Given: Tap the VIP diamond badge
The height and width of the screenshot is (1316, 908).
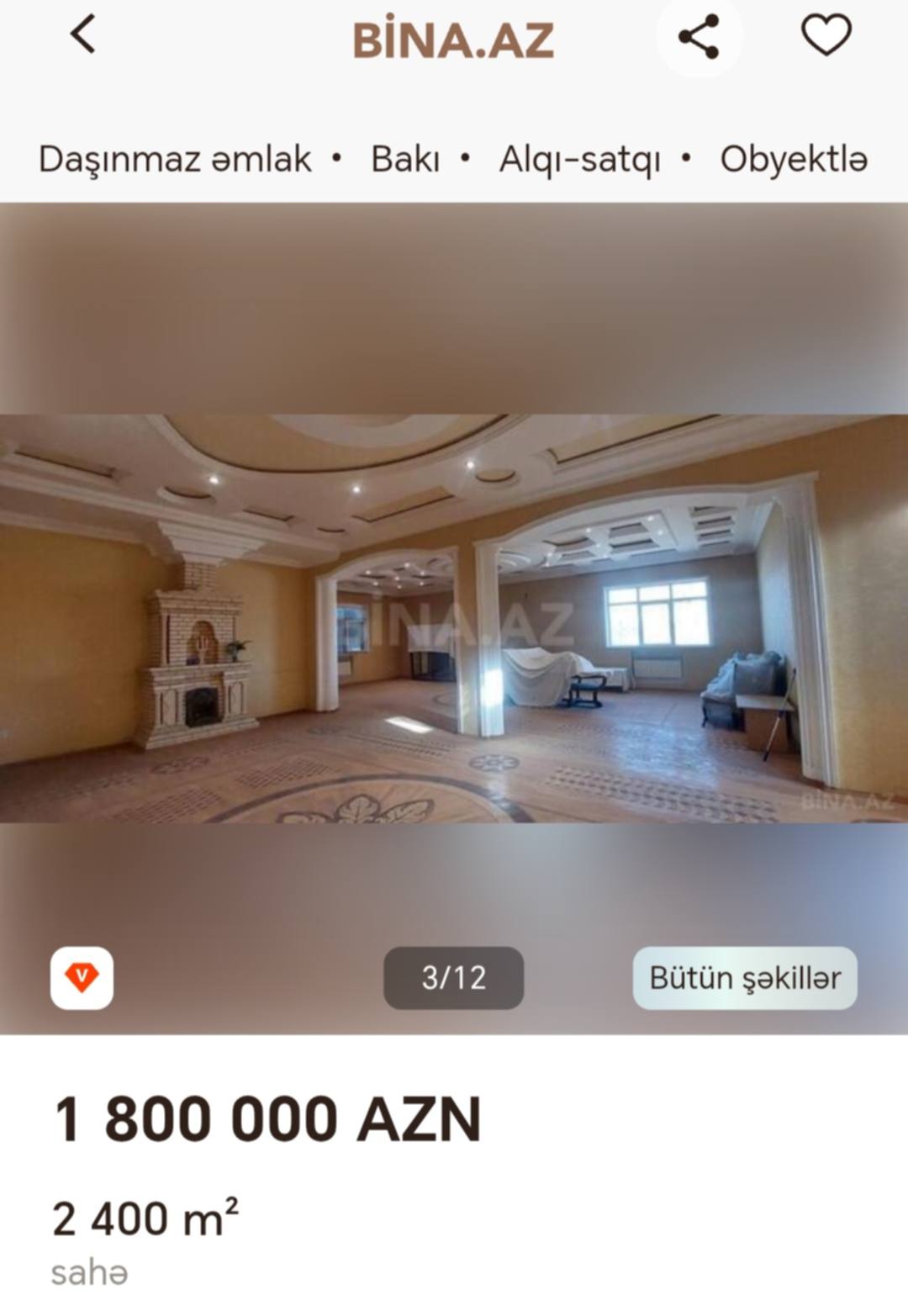Looking at the screenshot, I should point(82,978).
